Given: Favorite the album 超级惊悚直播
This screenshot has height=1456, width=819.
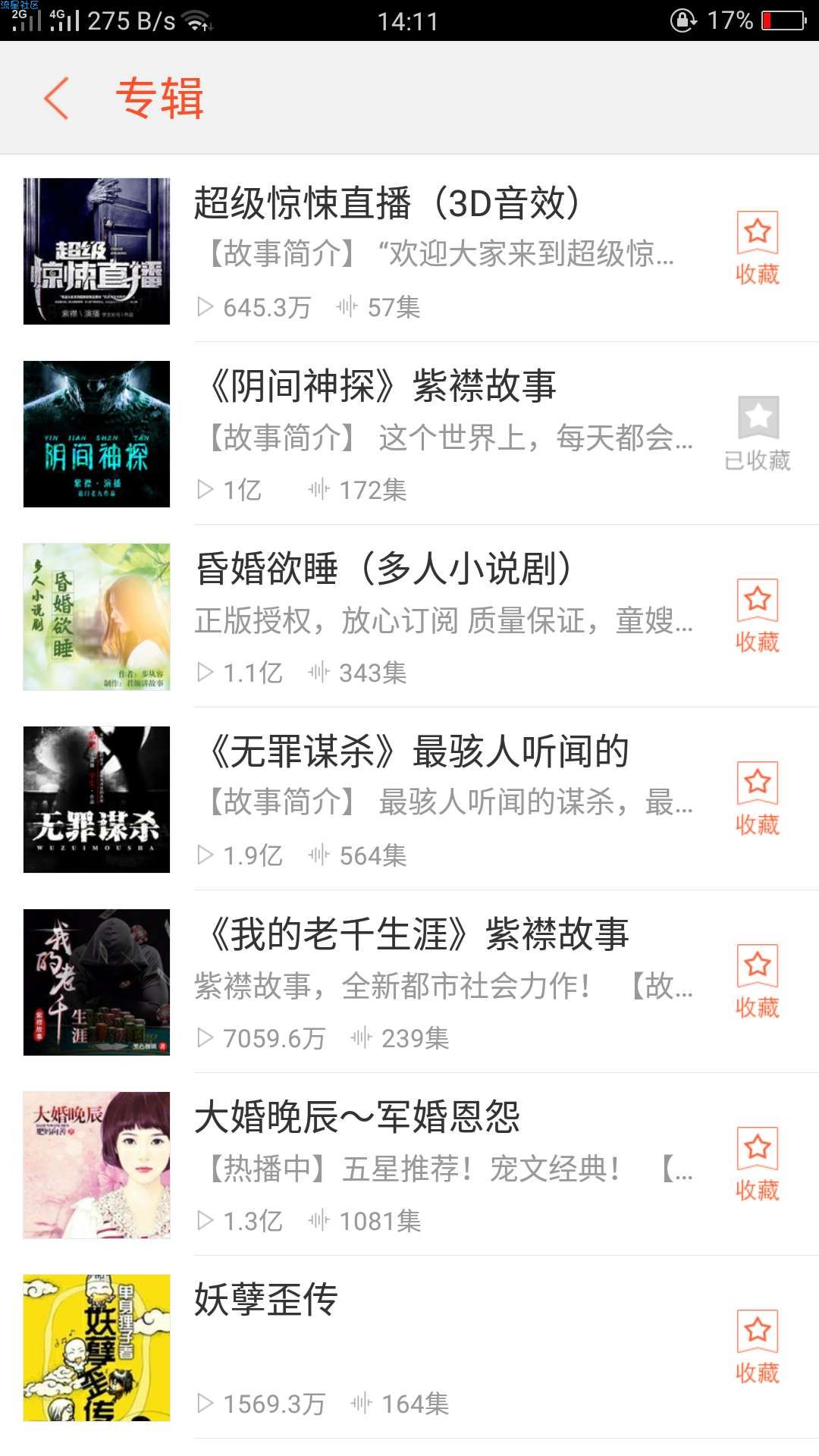Looking at the screenshot, I should [x=758, y=248].
